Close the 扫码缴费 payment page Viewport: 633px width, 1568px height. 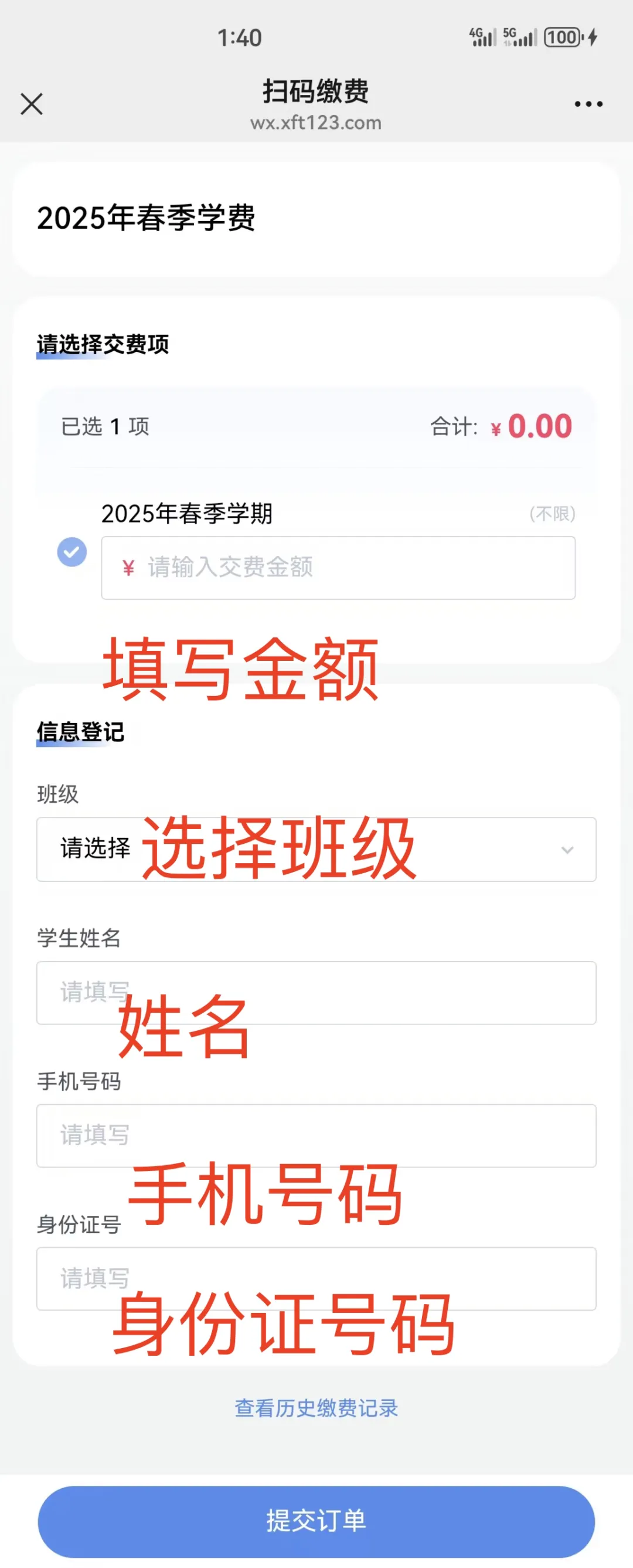(30, 103)
